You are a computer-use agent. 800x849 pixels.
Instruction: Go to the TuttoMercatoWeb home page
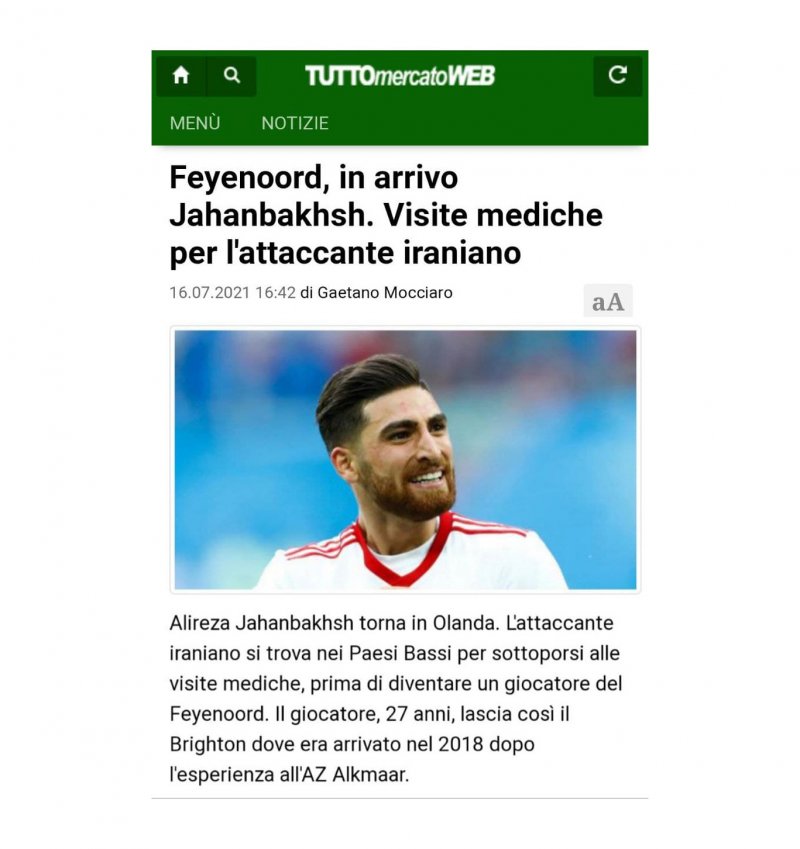[181, 76]
